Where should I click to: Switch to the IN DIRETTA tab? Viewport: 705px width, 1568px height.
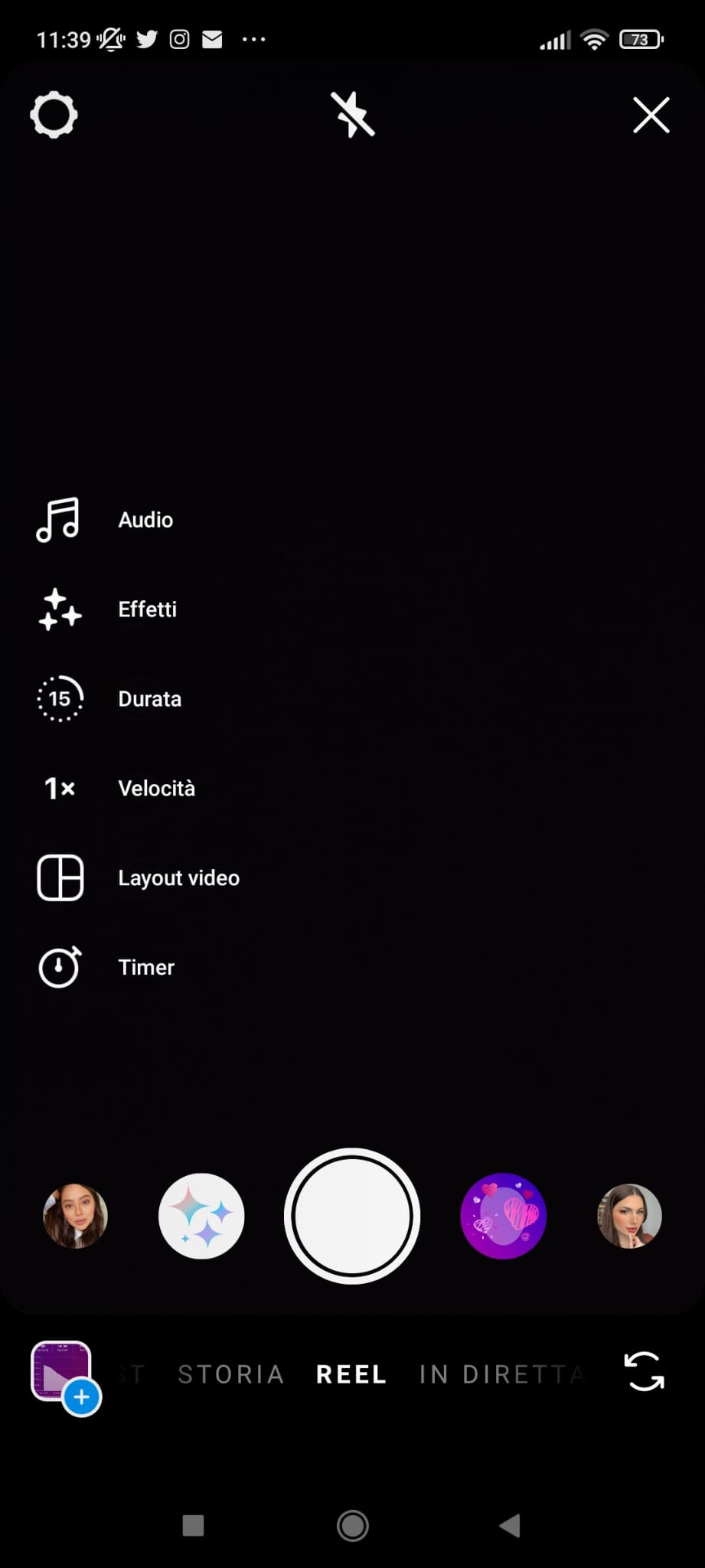(x=501, y=1373)
